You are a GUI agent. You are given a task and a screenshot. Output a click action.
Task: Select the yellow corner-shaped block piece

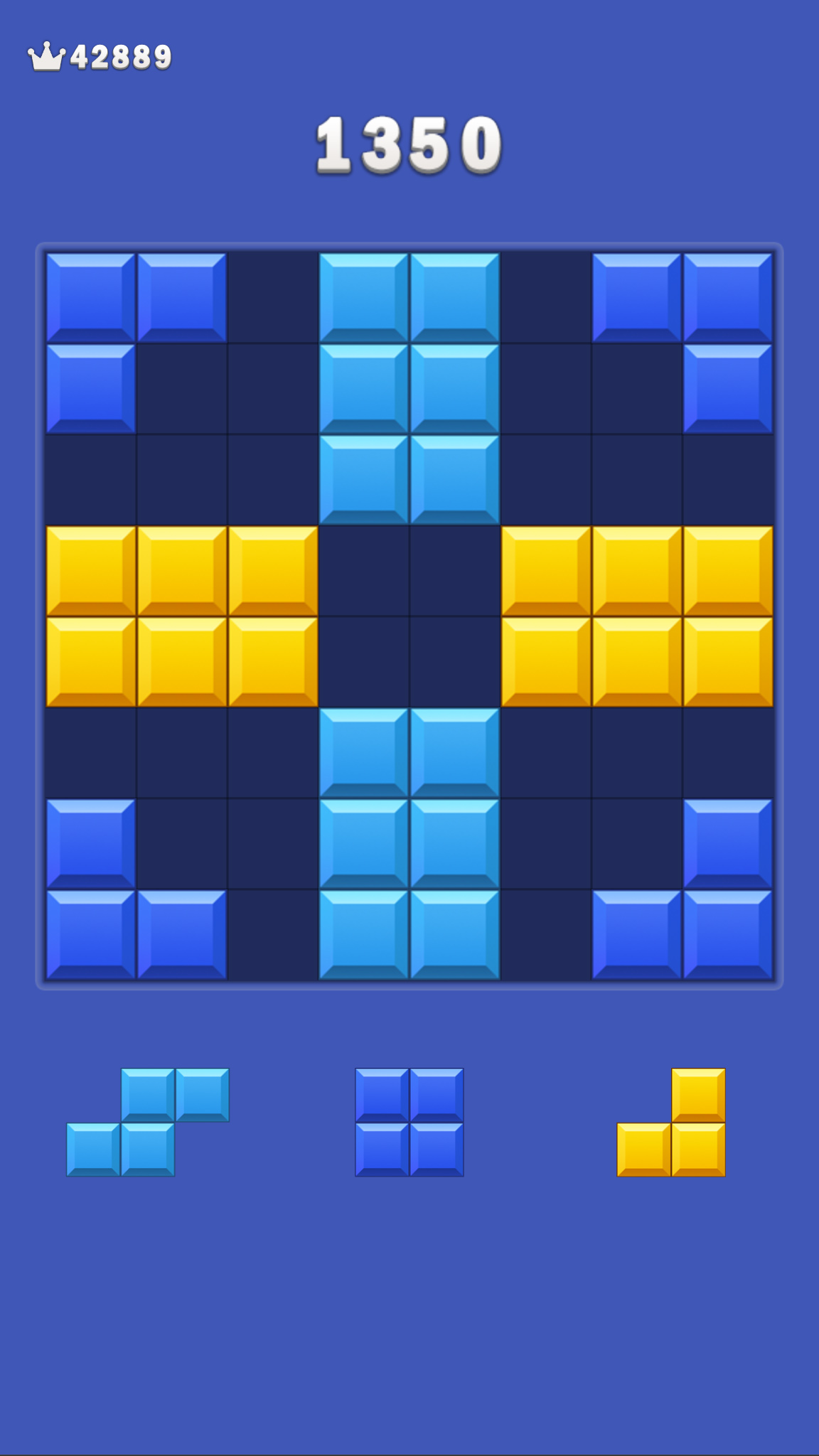[671, 1123]
